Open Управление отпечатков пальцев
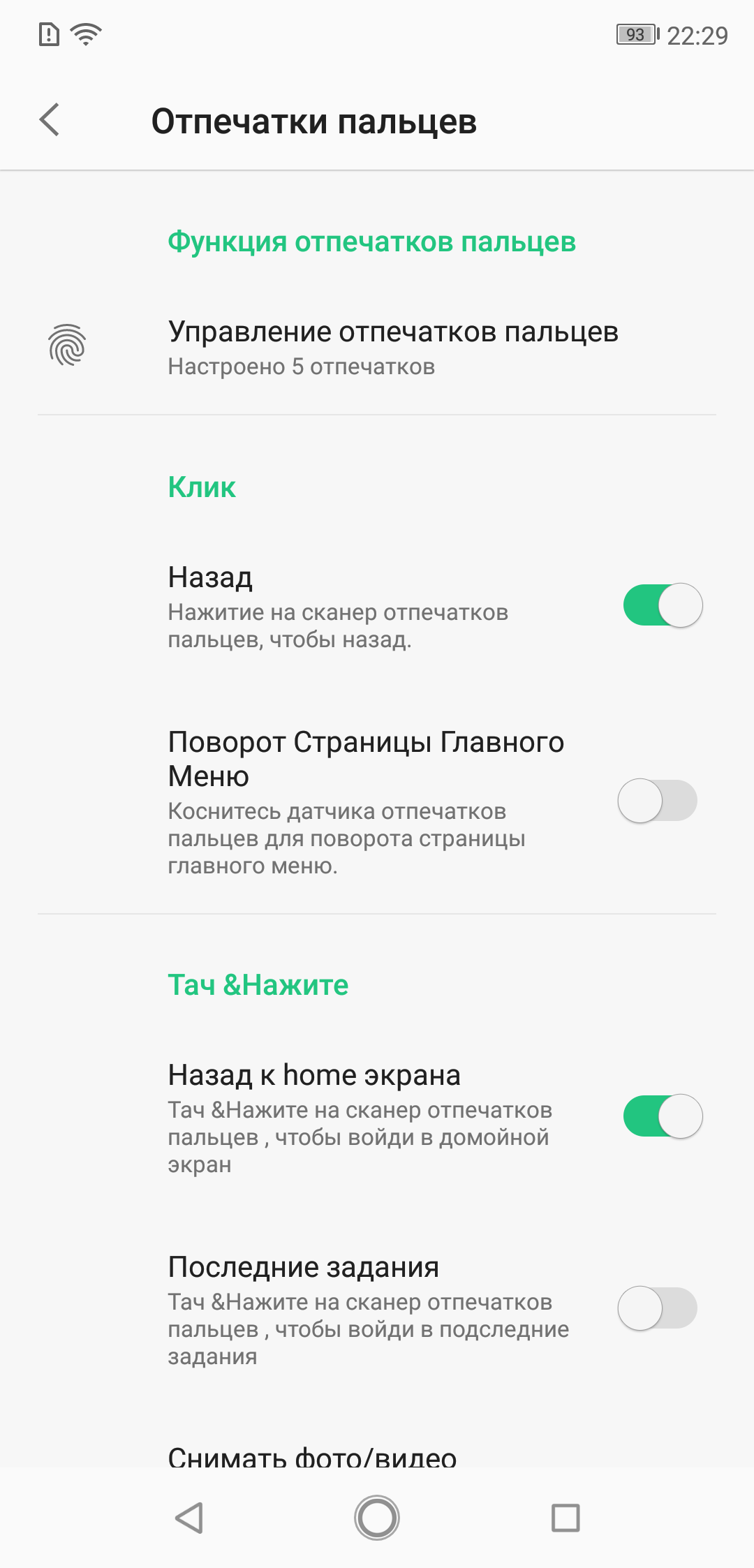 click(x=377, y=348)
